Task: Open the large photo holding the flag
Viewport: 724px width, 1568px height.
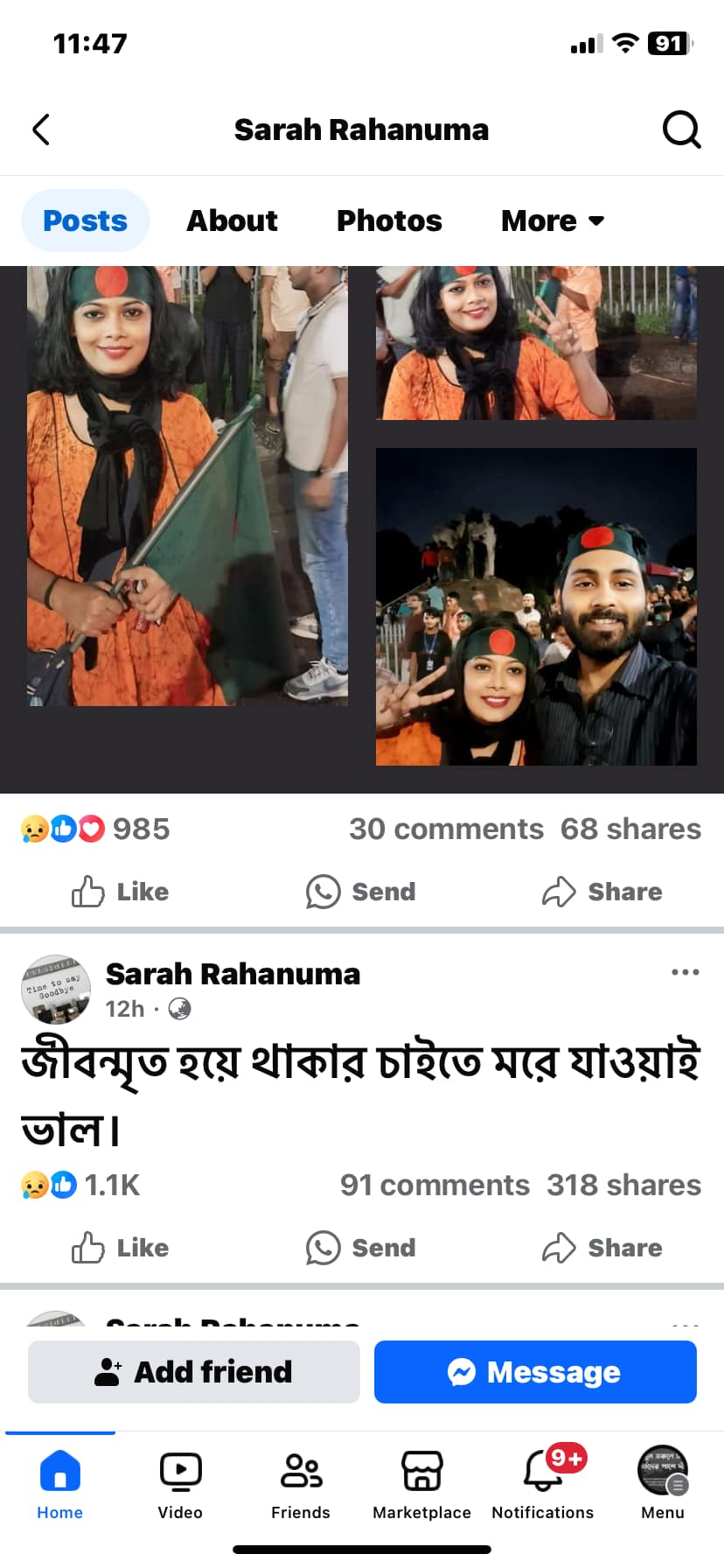Action: point(187,486)
